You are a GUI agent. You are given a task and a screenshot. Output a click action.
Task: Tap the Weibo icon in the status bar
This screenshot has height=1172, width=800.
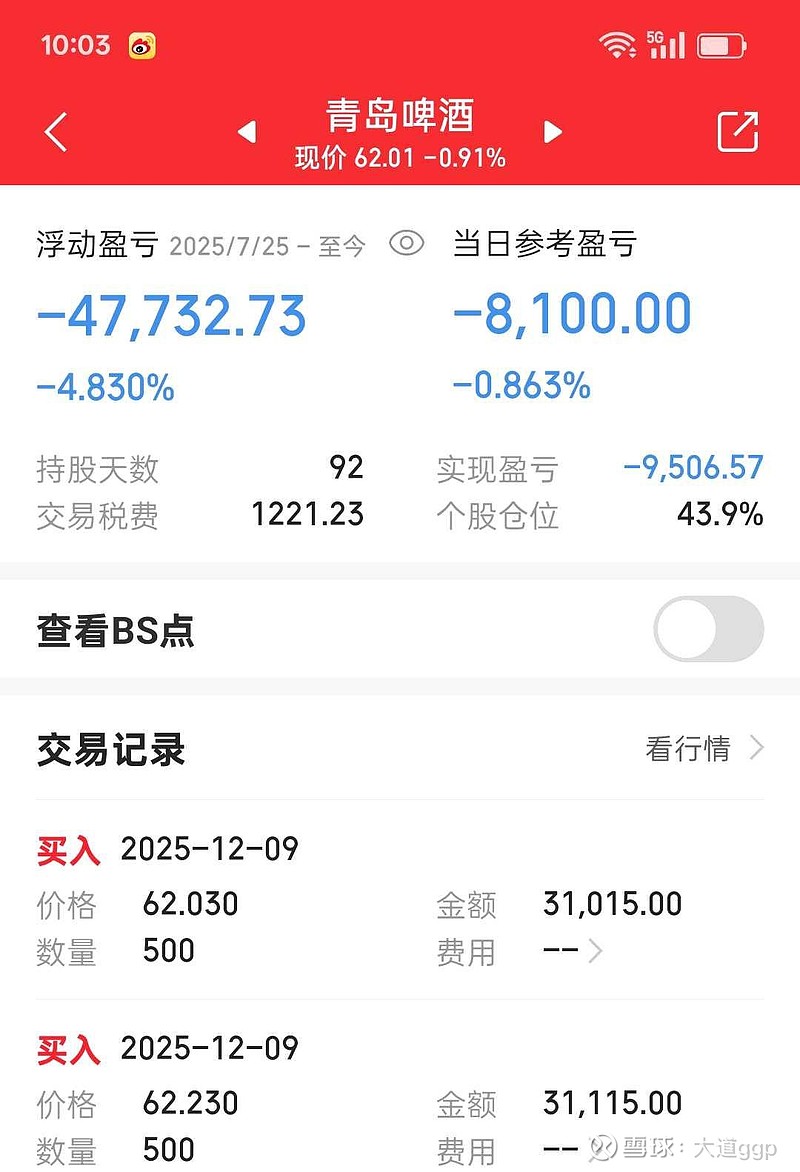pyautogui.click(x=142, y=43)
